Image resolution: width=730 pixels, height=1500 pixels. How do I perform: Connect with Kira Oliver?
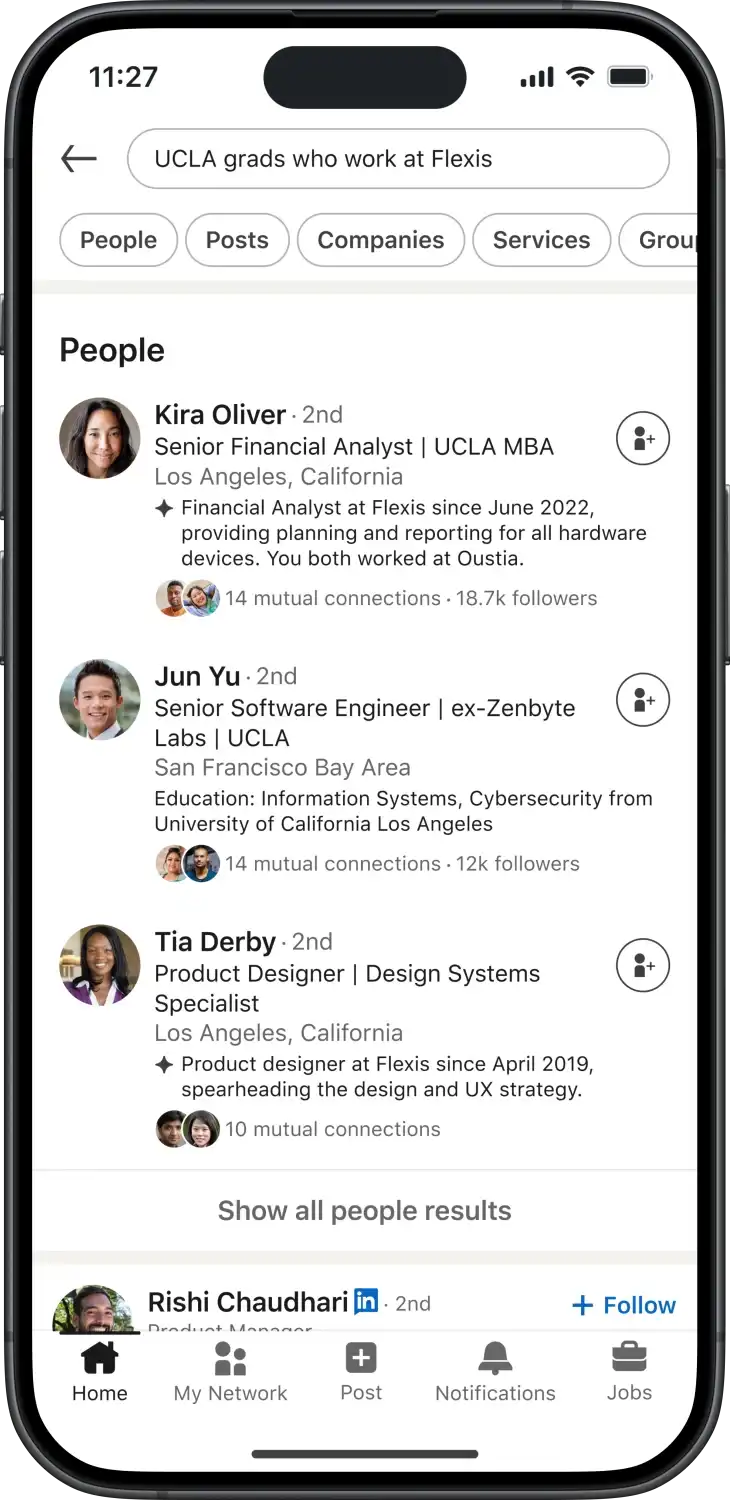click(x=642, y=438)
